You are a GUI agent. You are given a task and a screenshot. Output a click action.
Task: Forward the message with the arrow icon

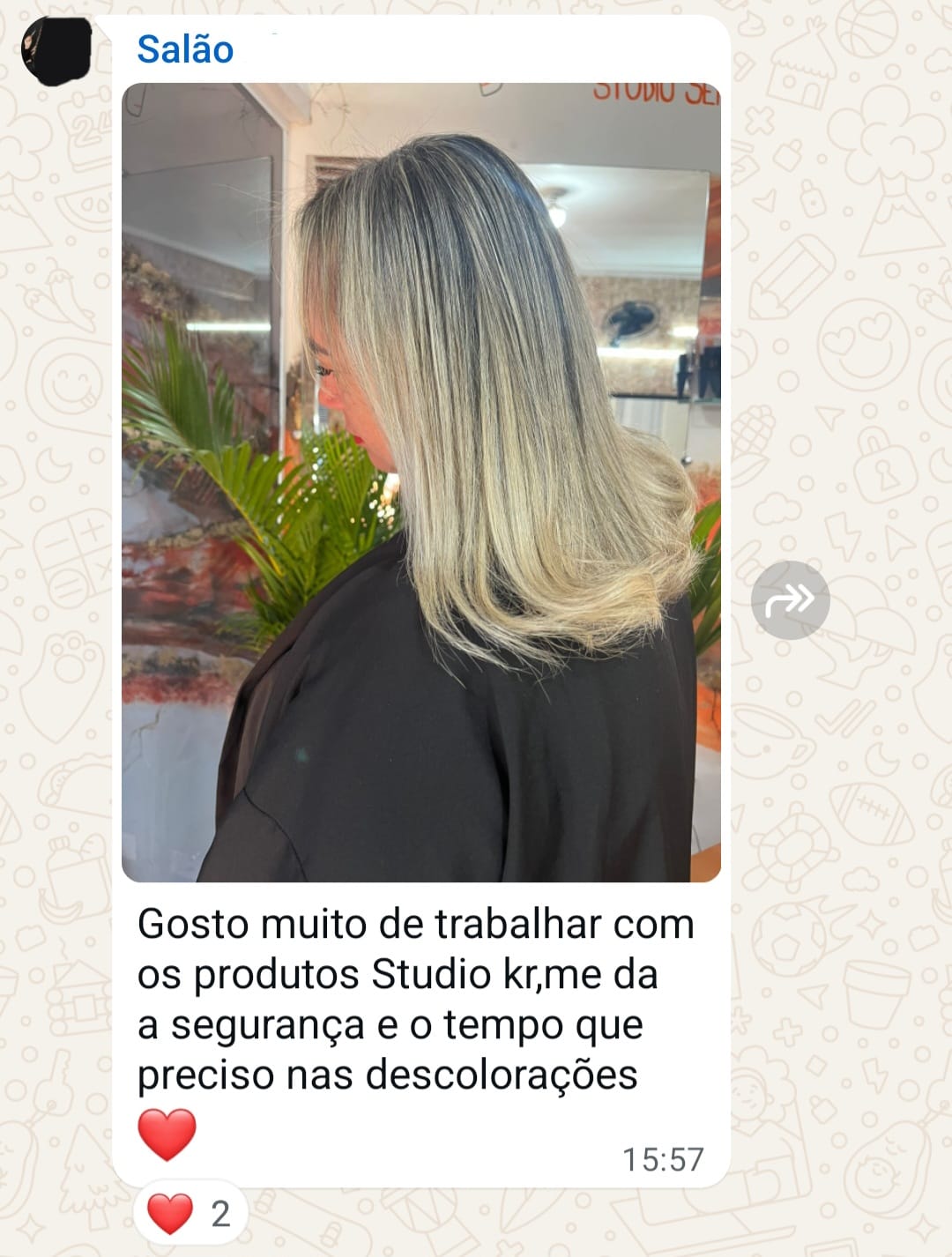click(790, 600)
